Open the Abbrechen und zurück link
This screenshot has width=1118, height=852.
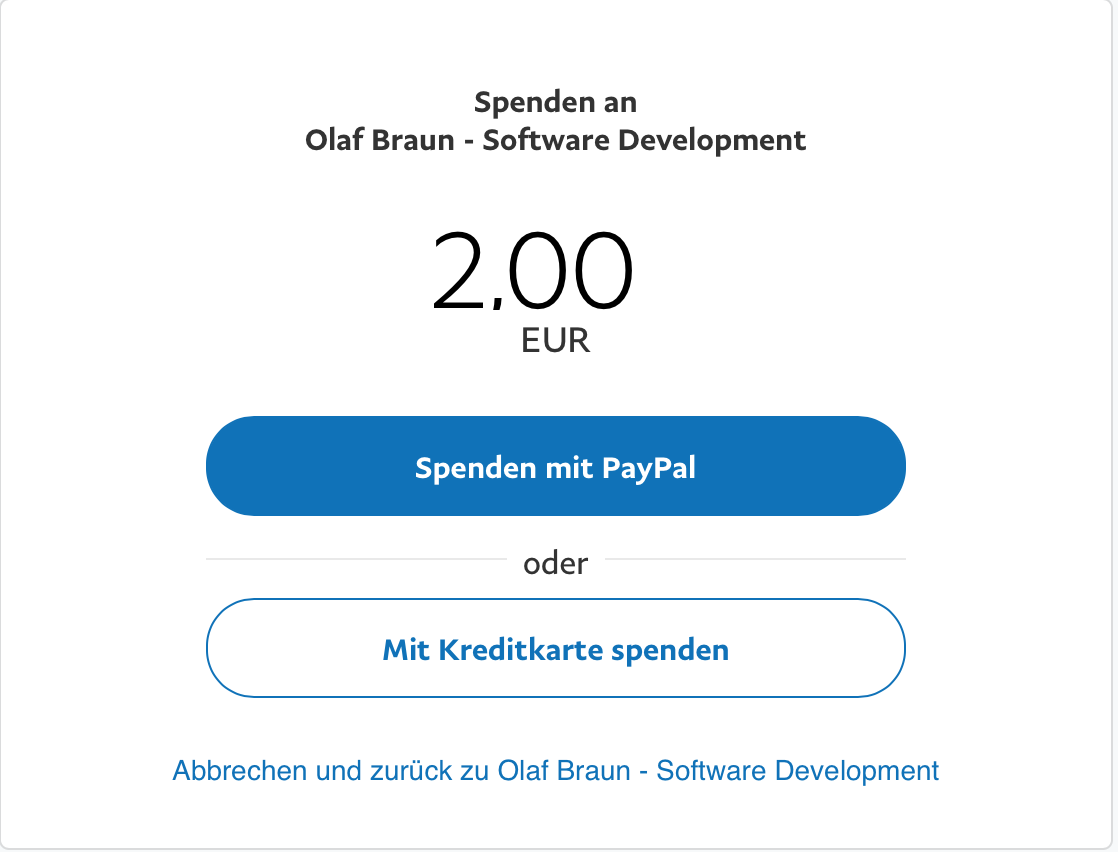555,771
